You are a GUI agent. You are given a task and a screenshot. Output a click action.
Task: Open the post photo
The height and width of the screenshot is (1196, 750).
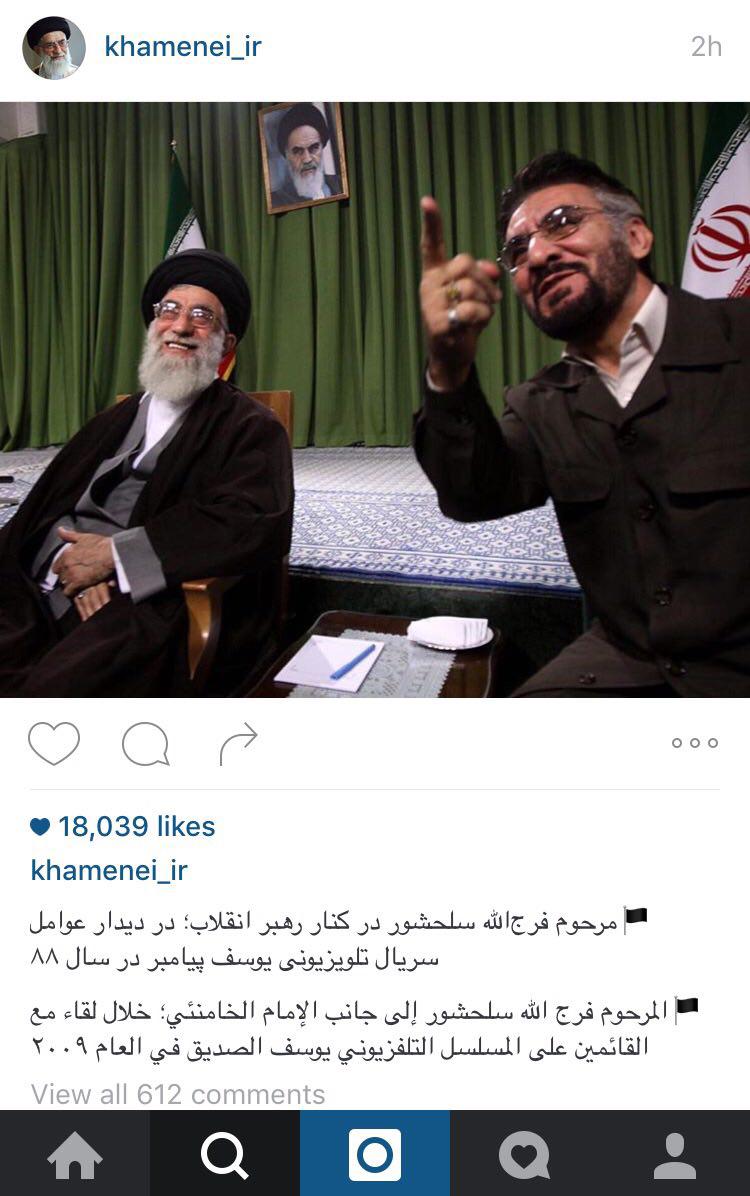tap(375, 400)
